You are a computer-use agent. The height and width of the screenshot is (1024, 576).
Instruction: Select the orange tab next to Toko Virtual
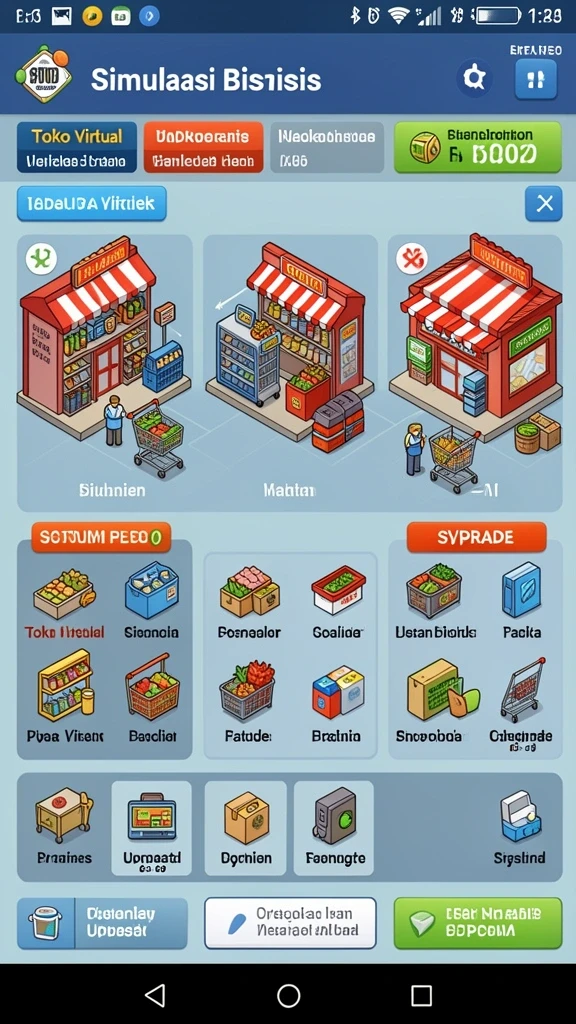(203, 147)
